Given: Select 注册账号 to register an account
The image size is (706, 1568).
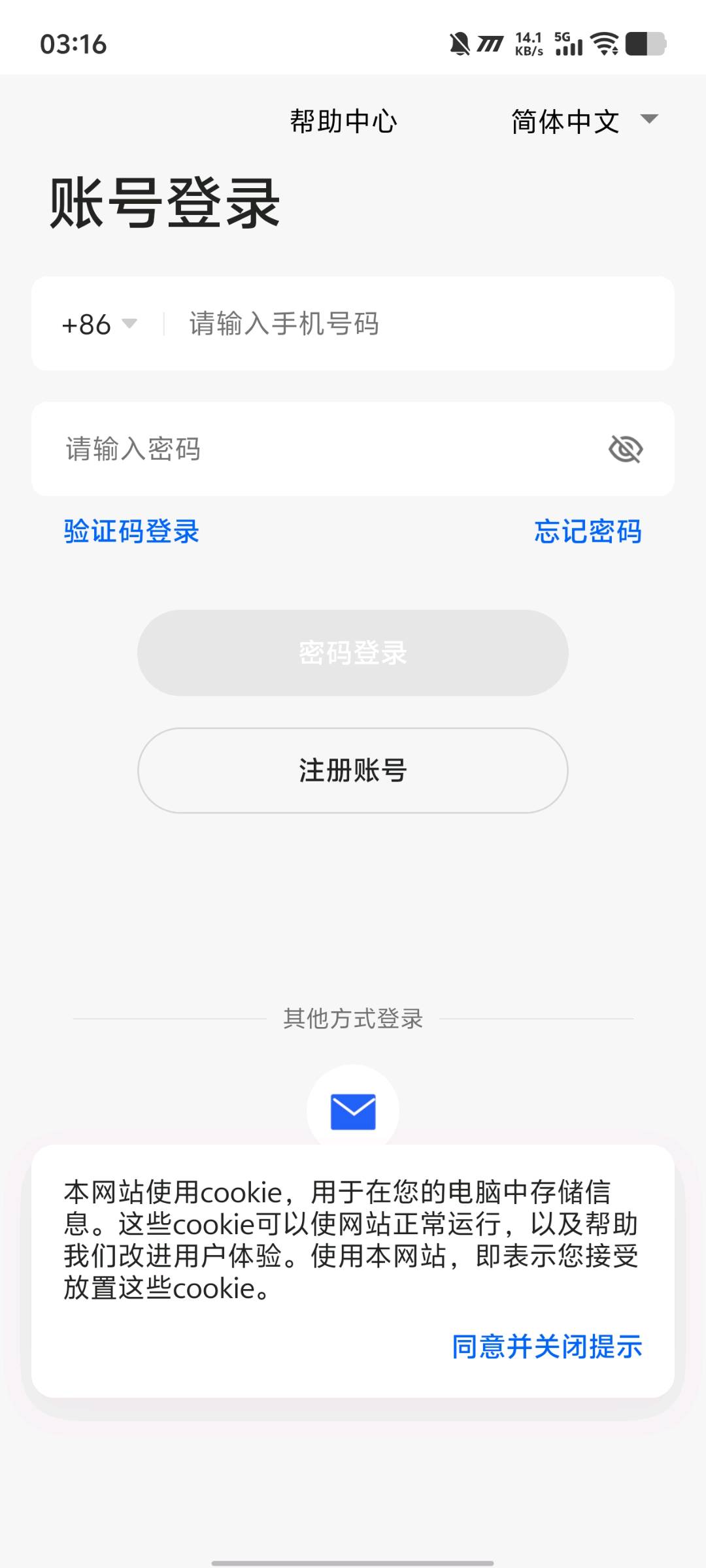Looking at the screenshot, I should (352, 770).
